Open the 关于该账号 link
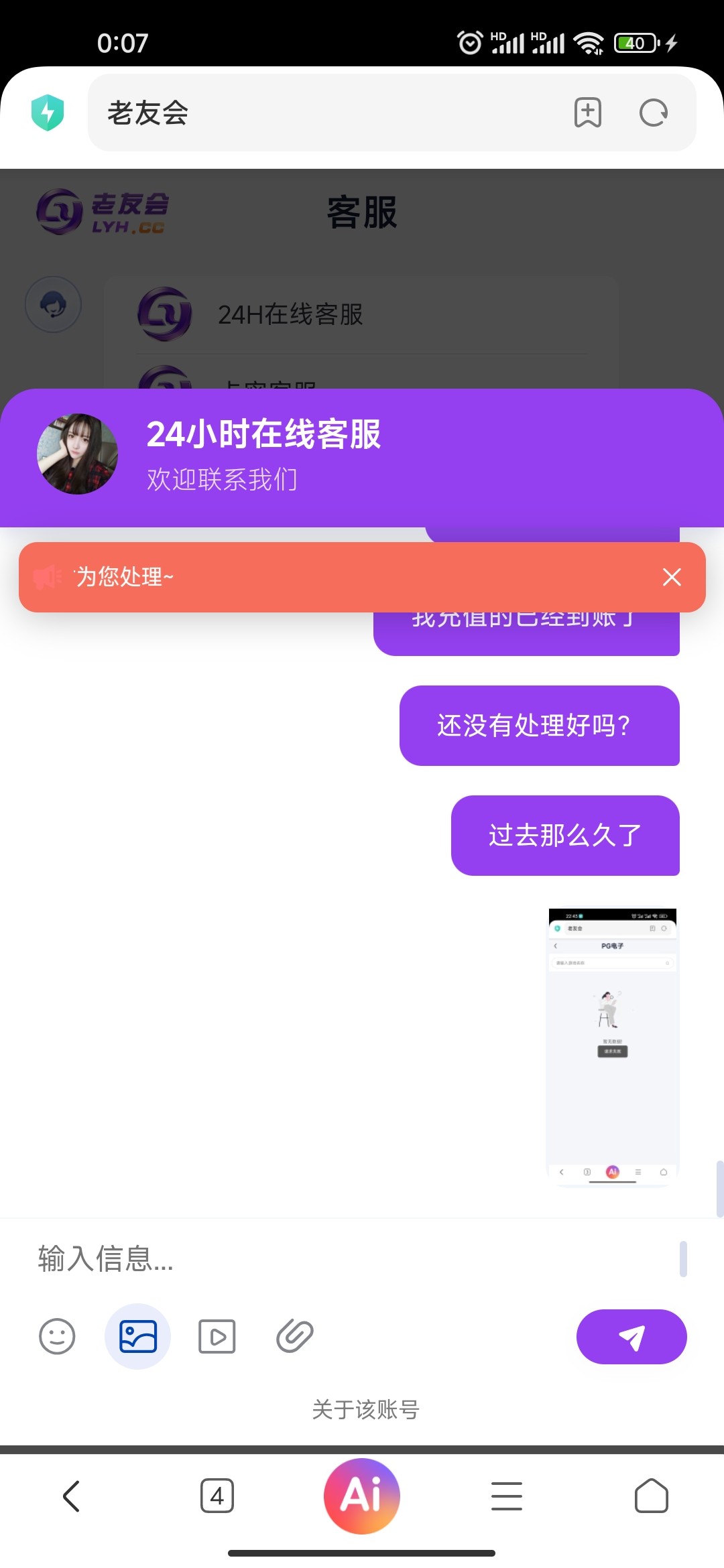 (x=365, y=1410)
